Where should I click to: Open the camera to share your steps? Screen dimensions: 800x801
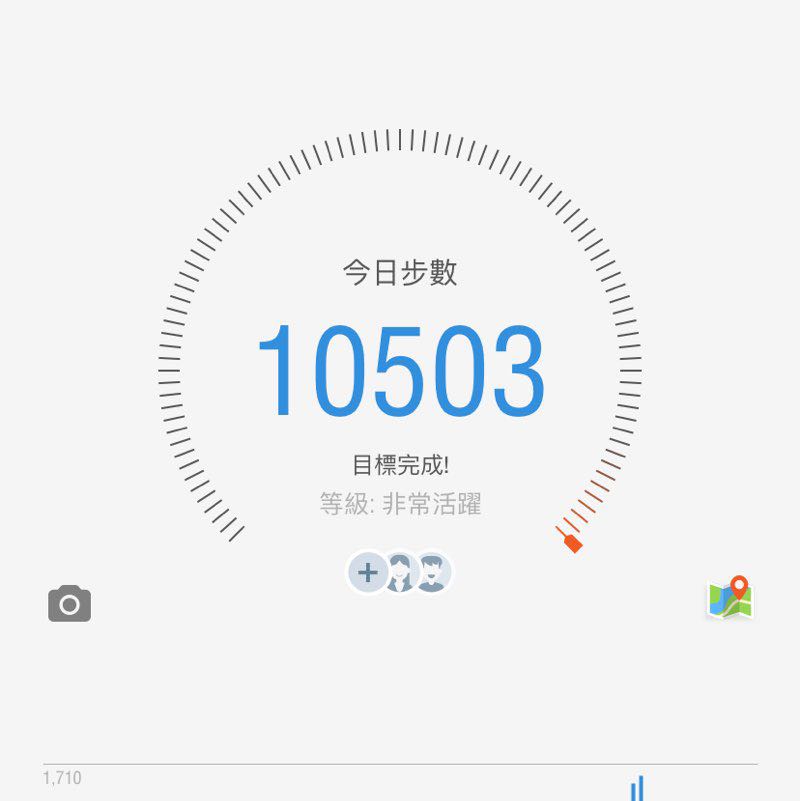click(x=68, y=602)
